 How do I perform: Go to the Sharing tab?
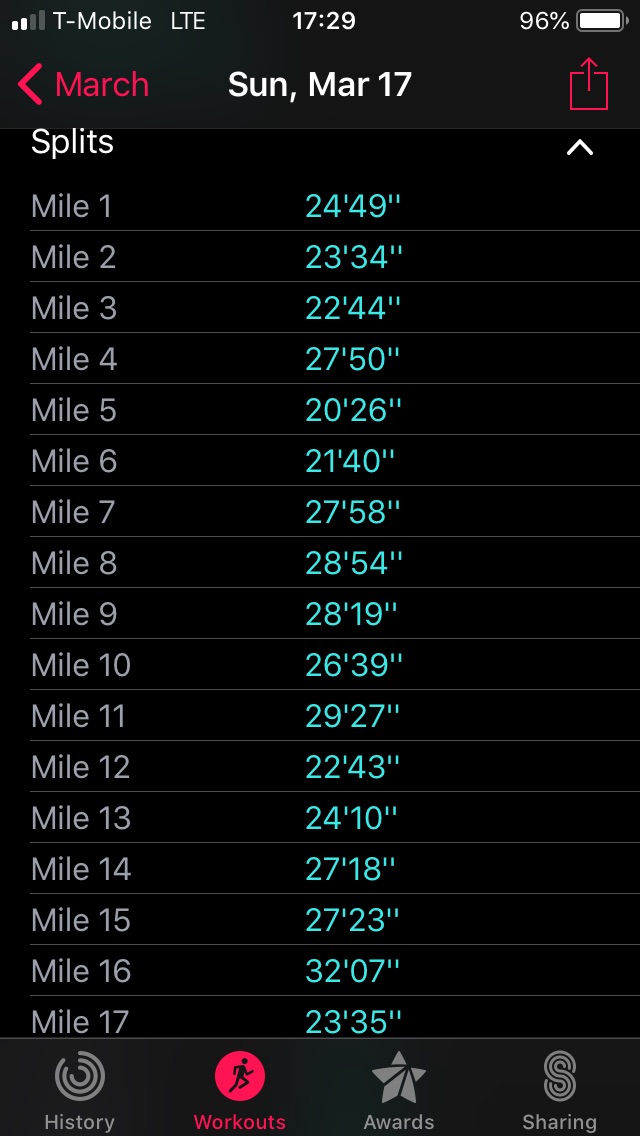(x=559, y=1090)
